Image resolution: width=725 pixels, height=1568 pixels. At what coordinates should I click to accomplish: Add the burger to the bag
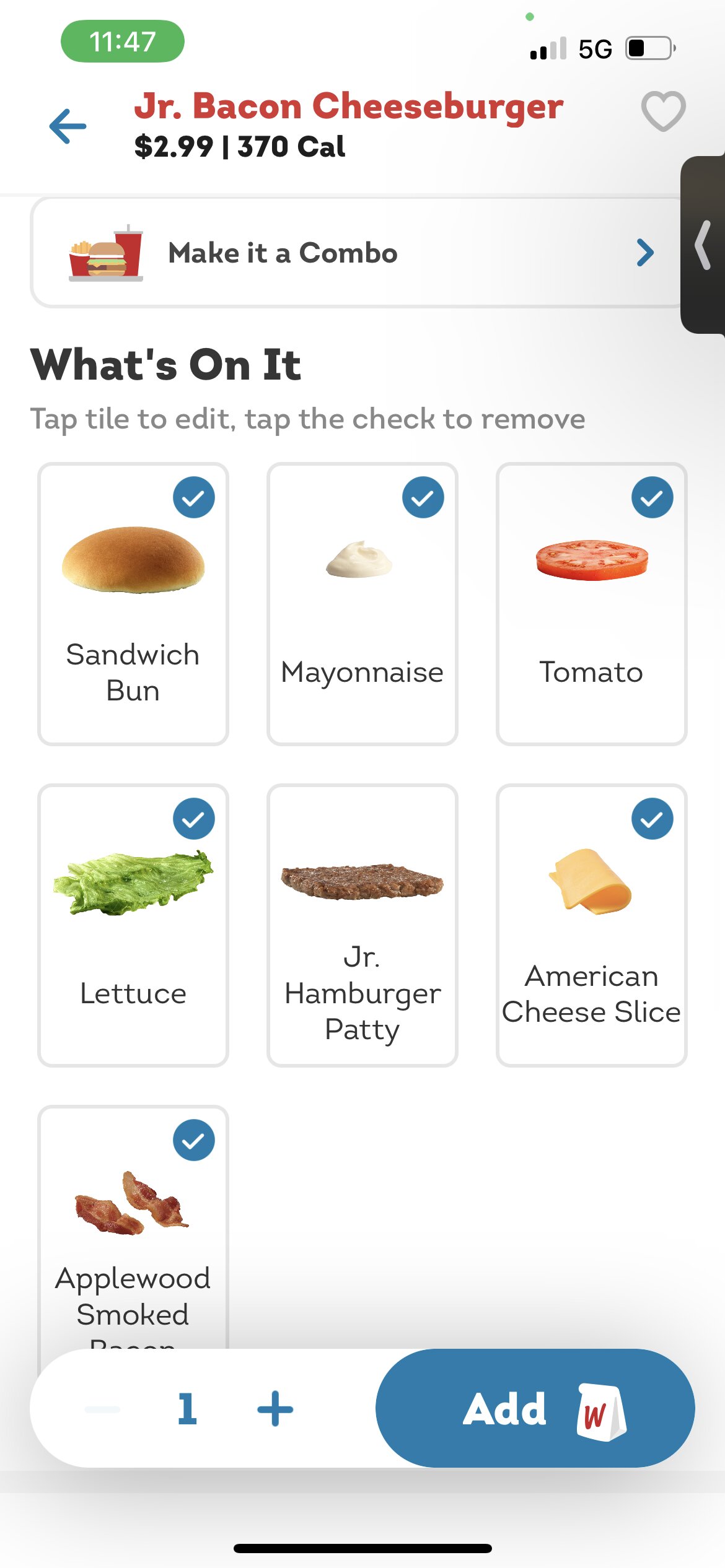(x=535, y=1409)
